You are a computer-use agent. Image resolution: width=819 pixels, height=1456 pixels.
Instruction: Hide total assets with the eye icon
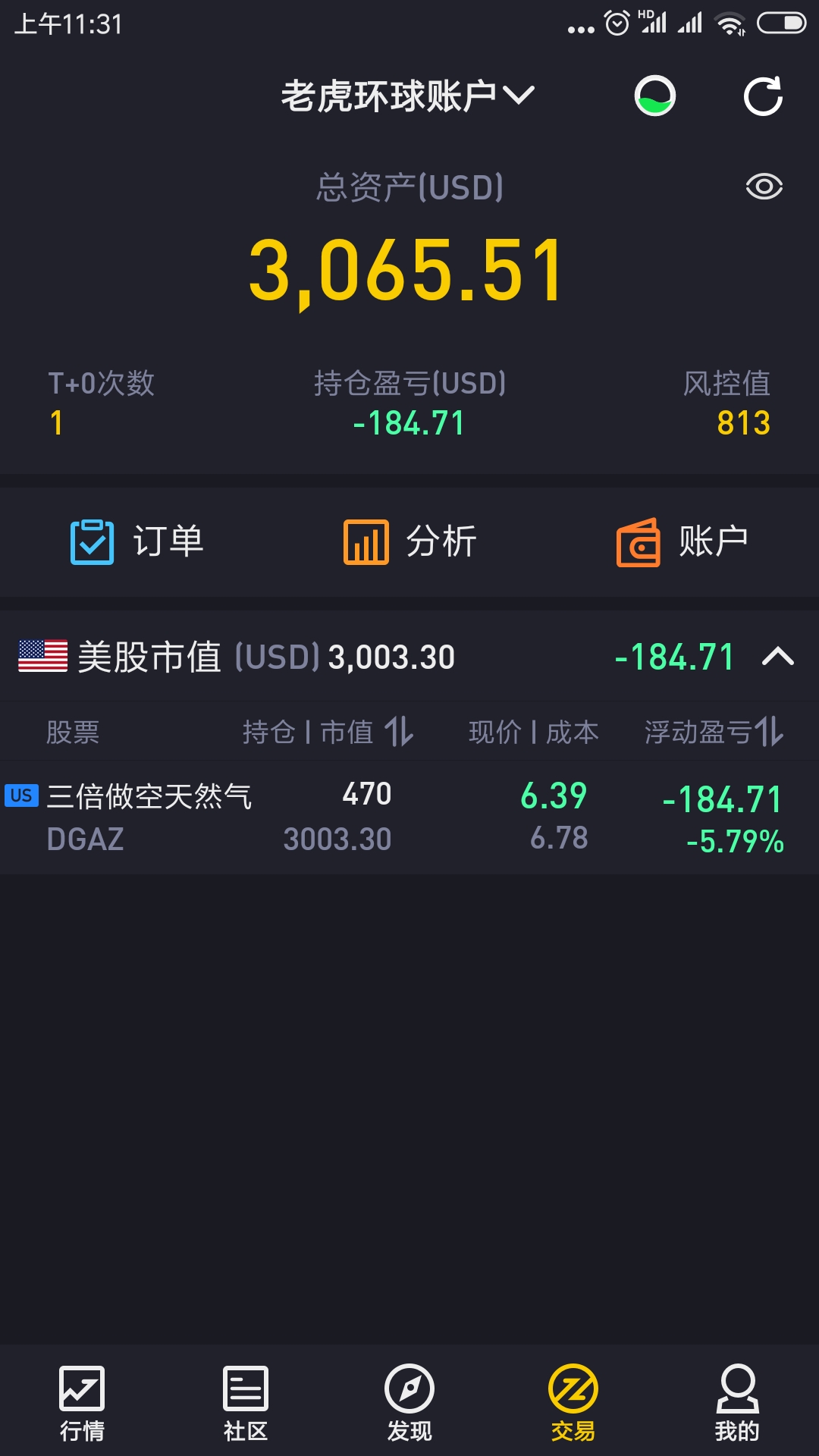tap(764, 187)
